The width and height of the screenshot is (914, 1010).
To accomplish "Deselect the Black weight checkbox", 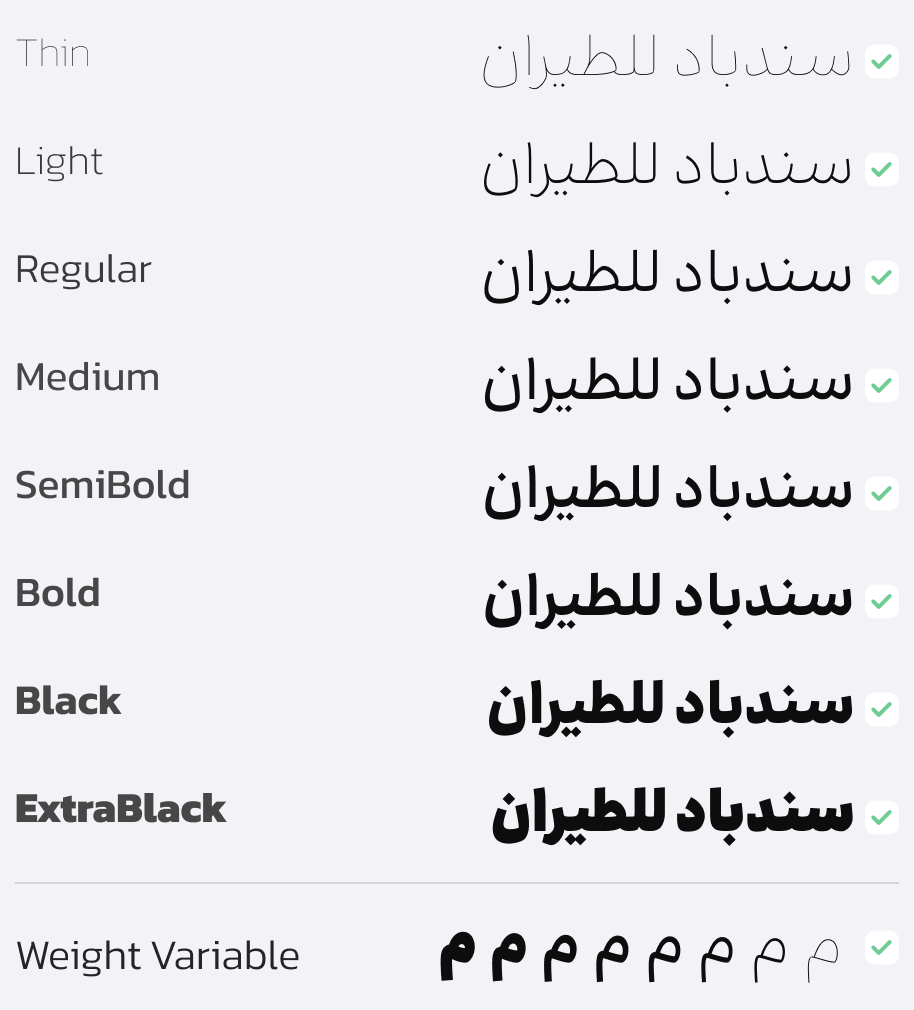I will 881,709.
